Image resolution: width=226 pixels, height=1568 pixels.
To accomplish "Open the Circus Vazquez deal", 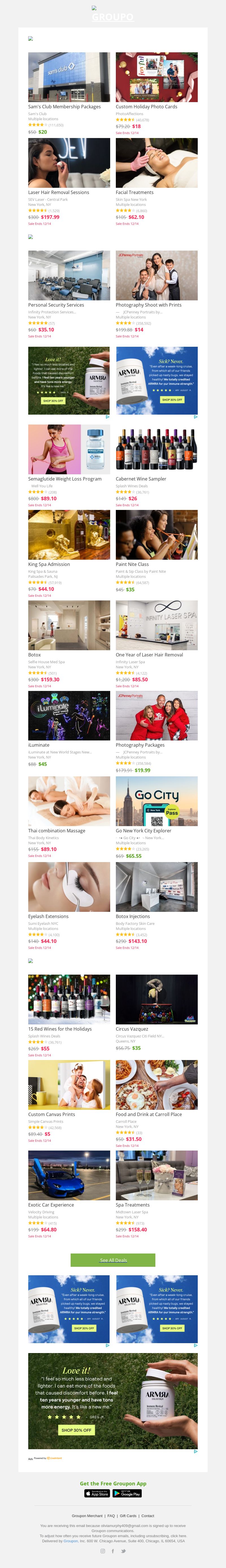I will [156, 999].
